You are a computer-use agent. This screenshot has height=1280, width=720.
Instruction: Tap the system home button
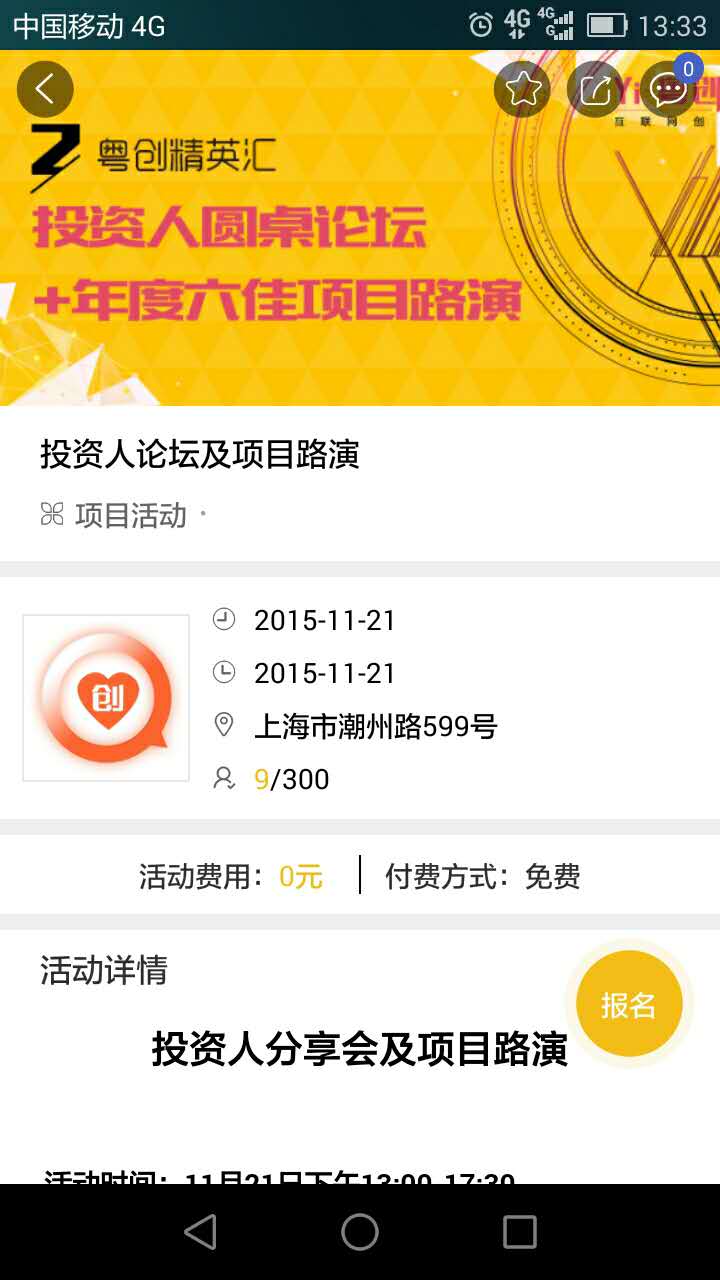tap(360, 1232)
